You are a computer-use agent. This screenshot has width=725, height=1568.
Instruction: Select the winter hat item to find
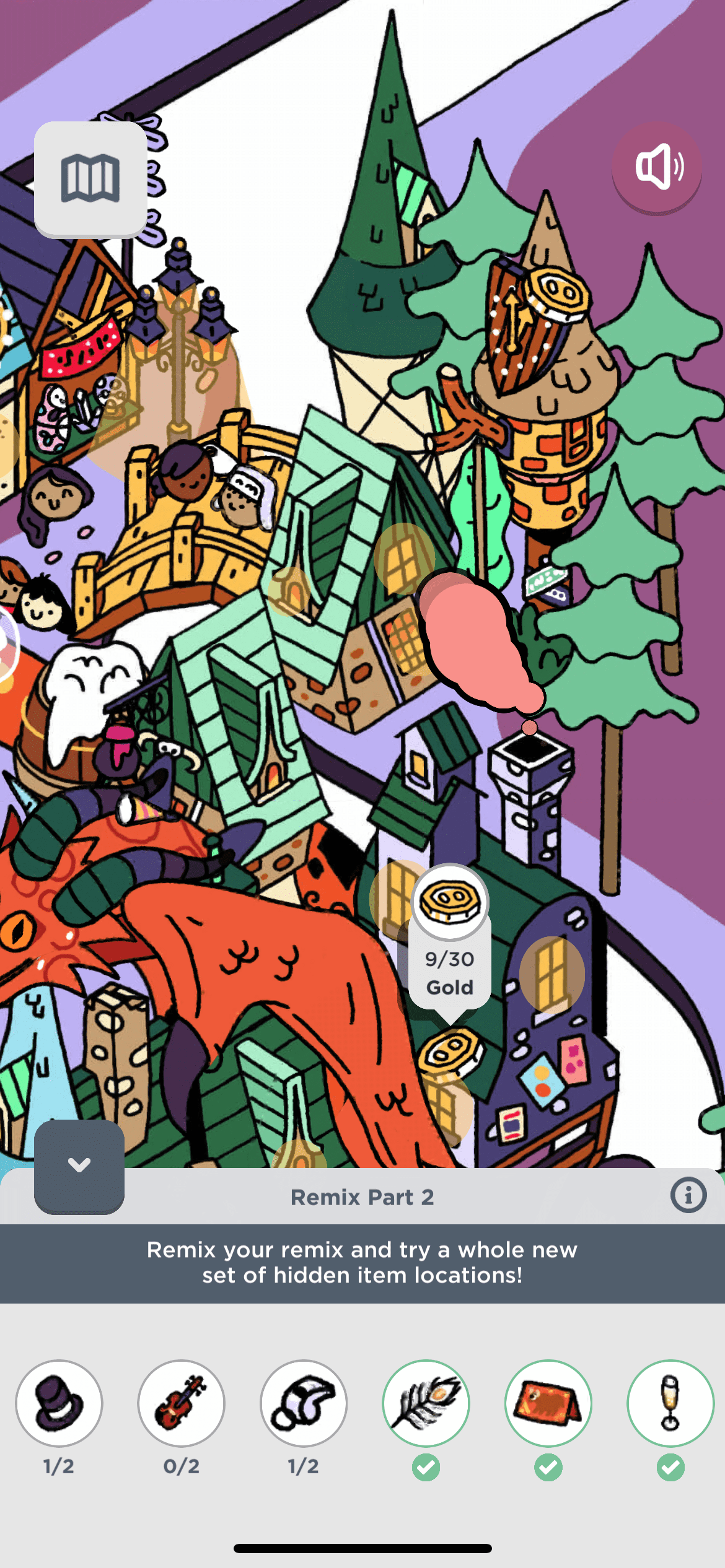coord(304,1403)
